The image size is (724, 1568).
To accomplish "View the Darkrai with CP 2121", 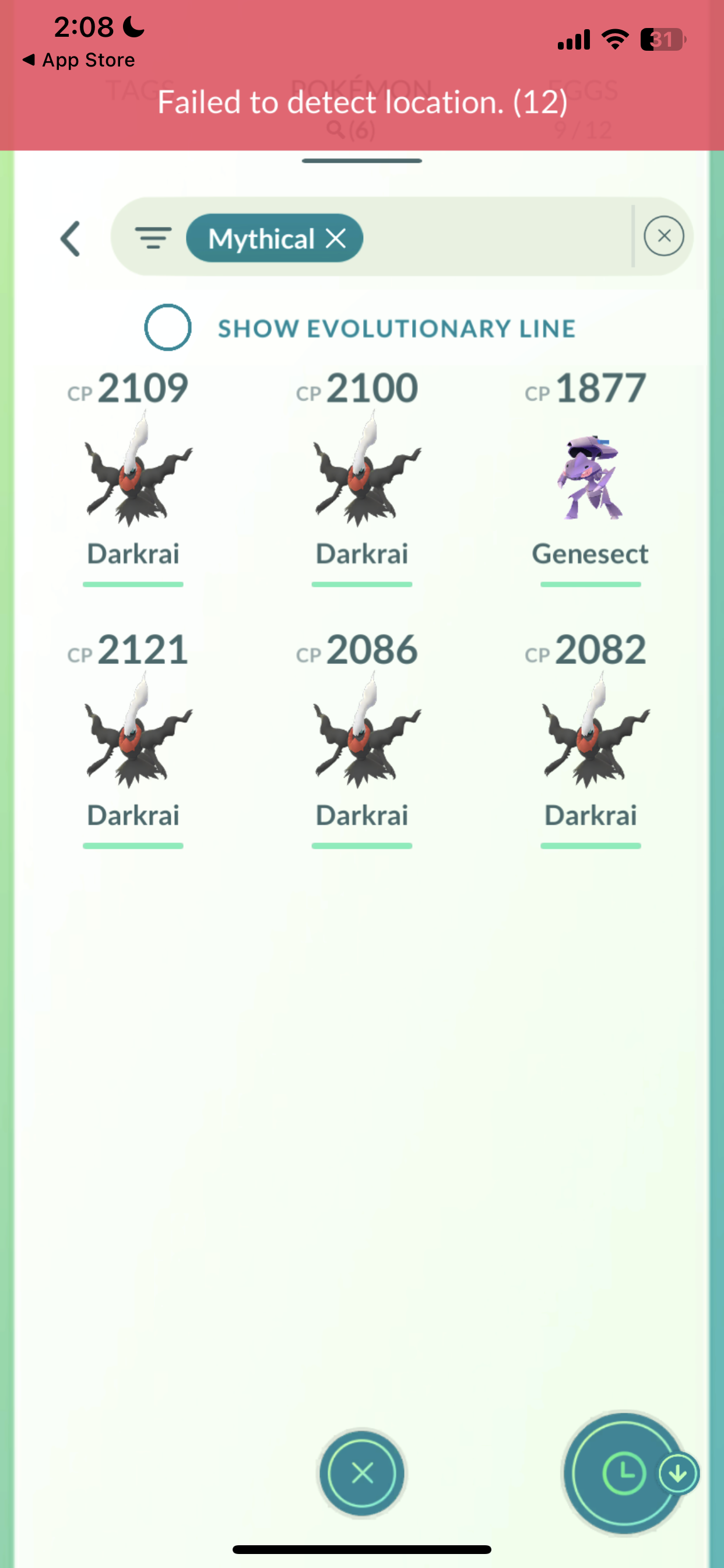I will point(134,730).
